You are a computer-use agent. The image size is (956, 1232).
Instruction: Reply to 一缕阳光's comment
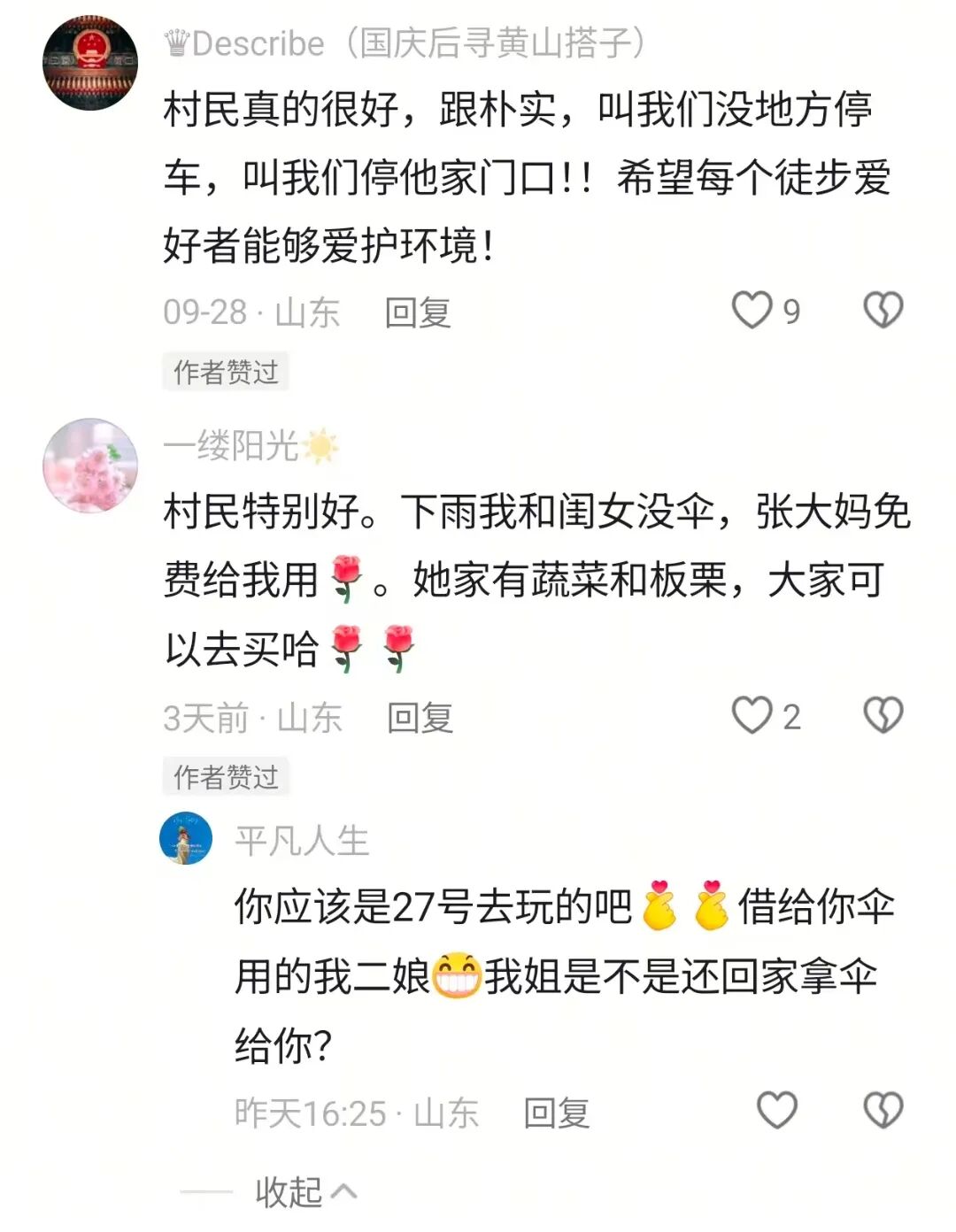click(x=420, y=717)
